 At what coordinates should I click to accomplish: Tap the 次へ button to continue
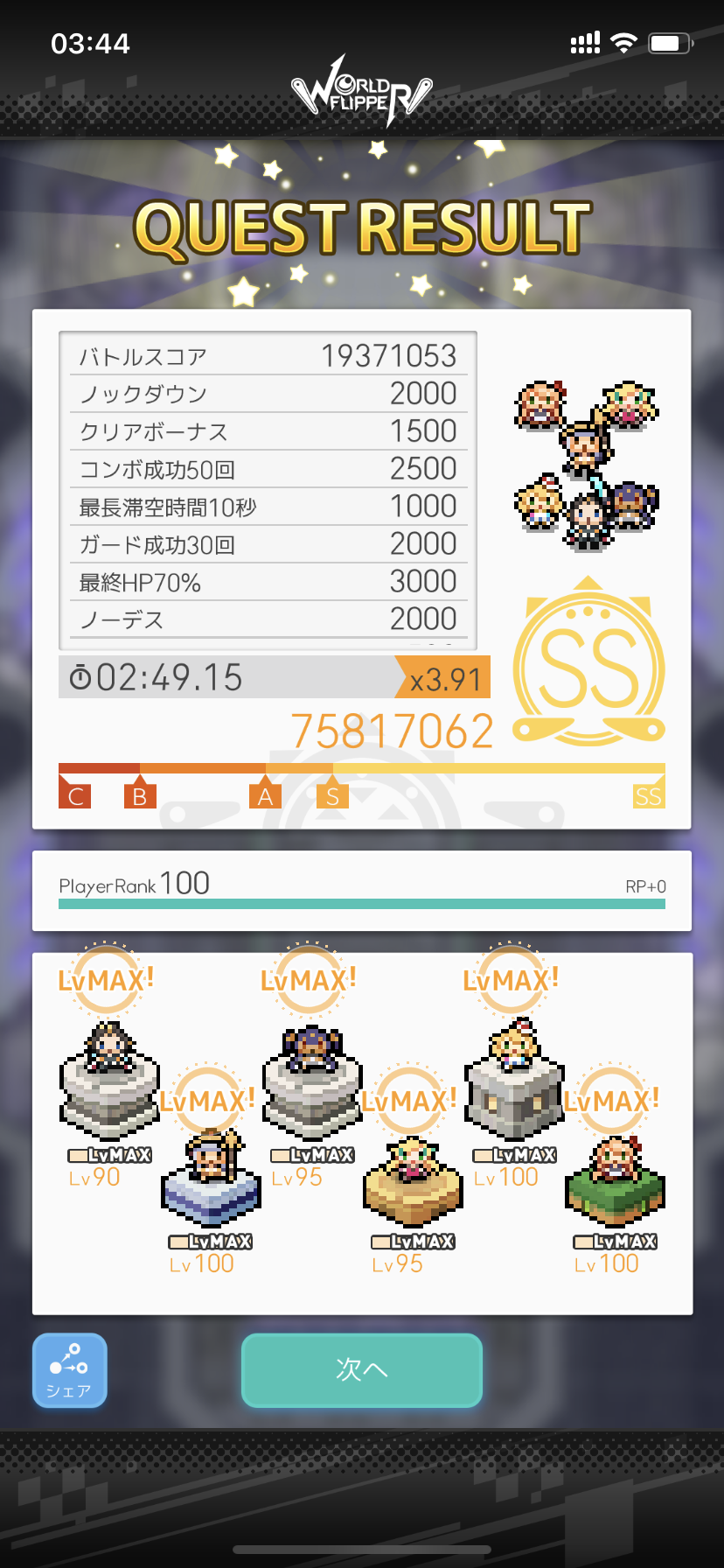point(362,1369)
